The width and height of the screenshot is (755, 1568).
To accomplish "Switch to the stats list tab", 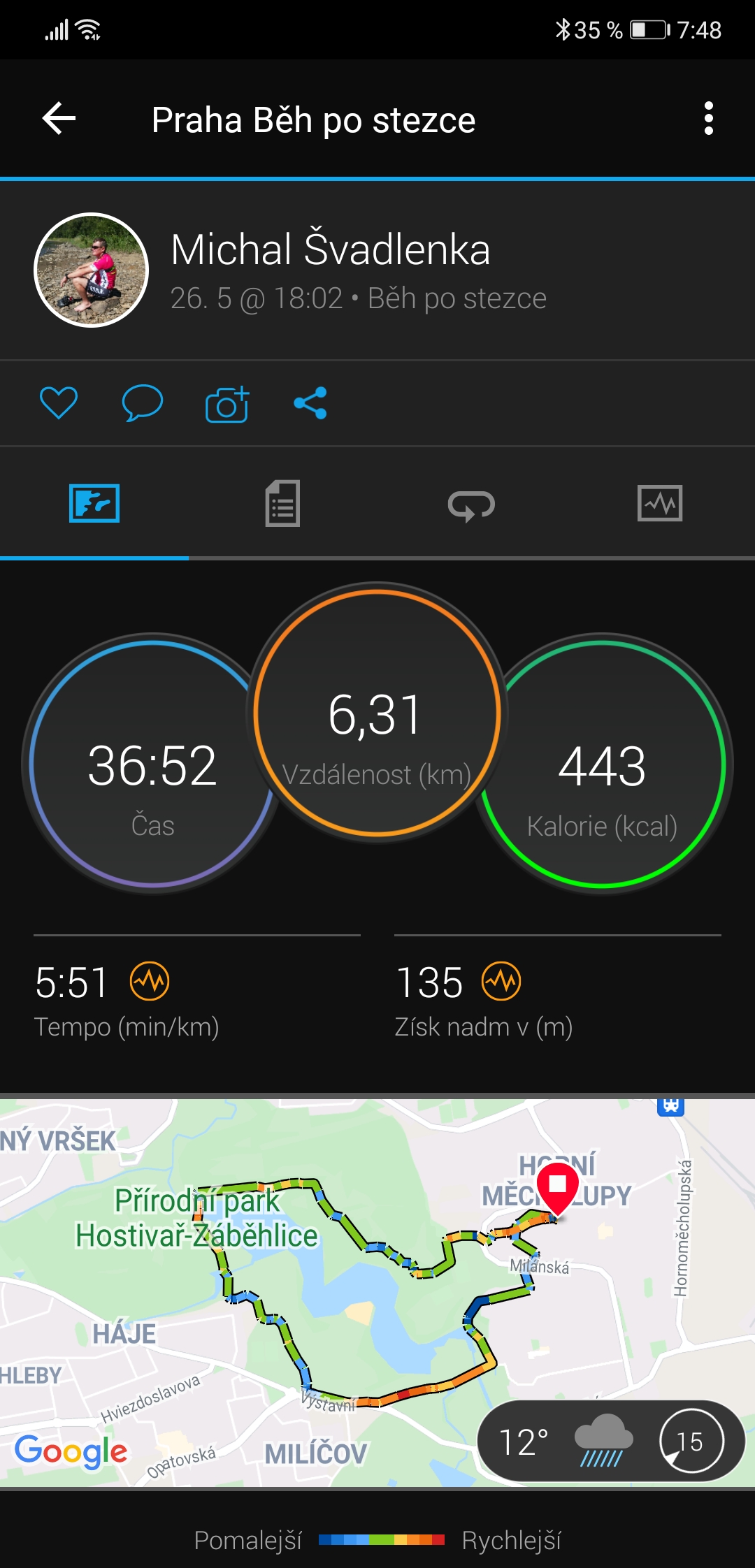I will click(x=283, y=503).
